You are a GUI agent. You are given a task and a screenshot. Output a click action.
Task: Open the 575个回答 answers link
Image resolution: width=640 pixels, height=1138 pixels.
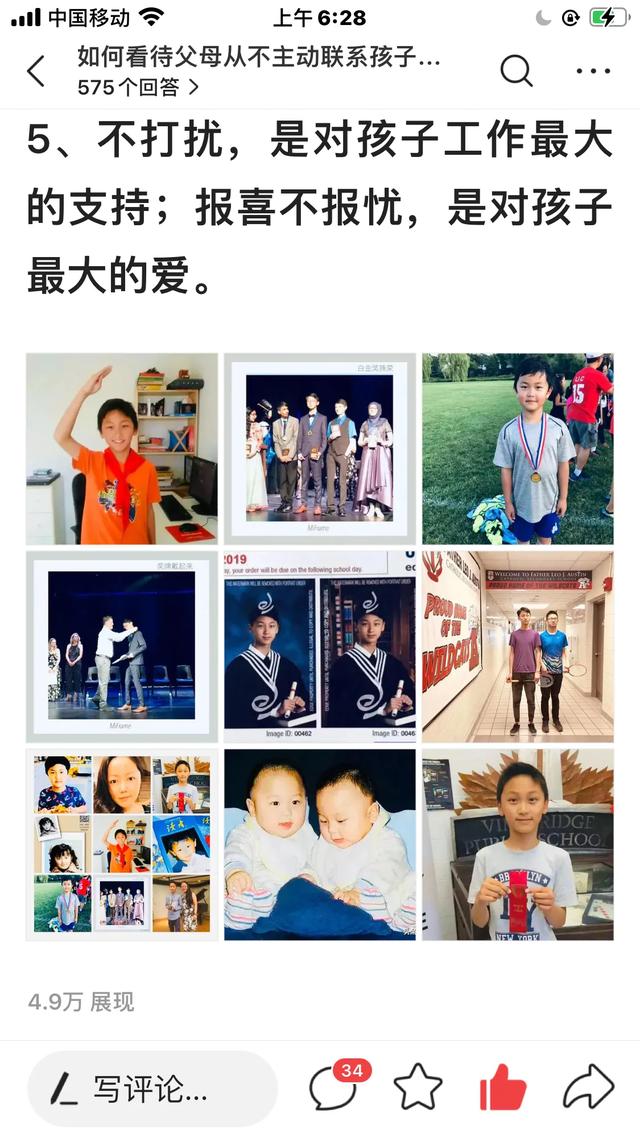(x=138, y=87)
